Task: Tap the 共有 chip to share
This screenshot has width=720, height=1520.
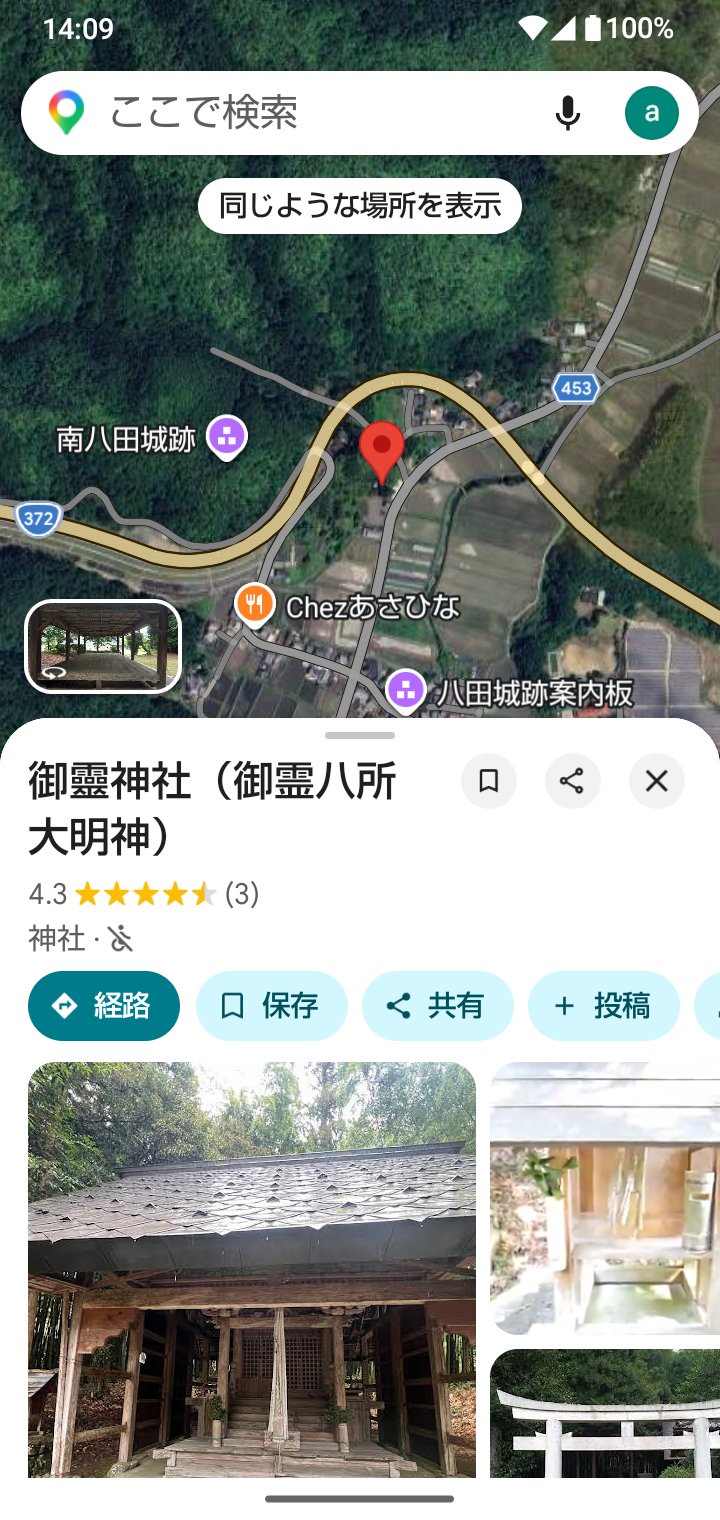Action: tap(437, 1006)
